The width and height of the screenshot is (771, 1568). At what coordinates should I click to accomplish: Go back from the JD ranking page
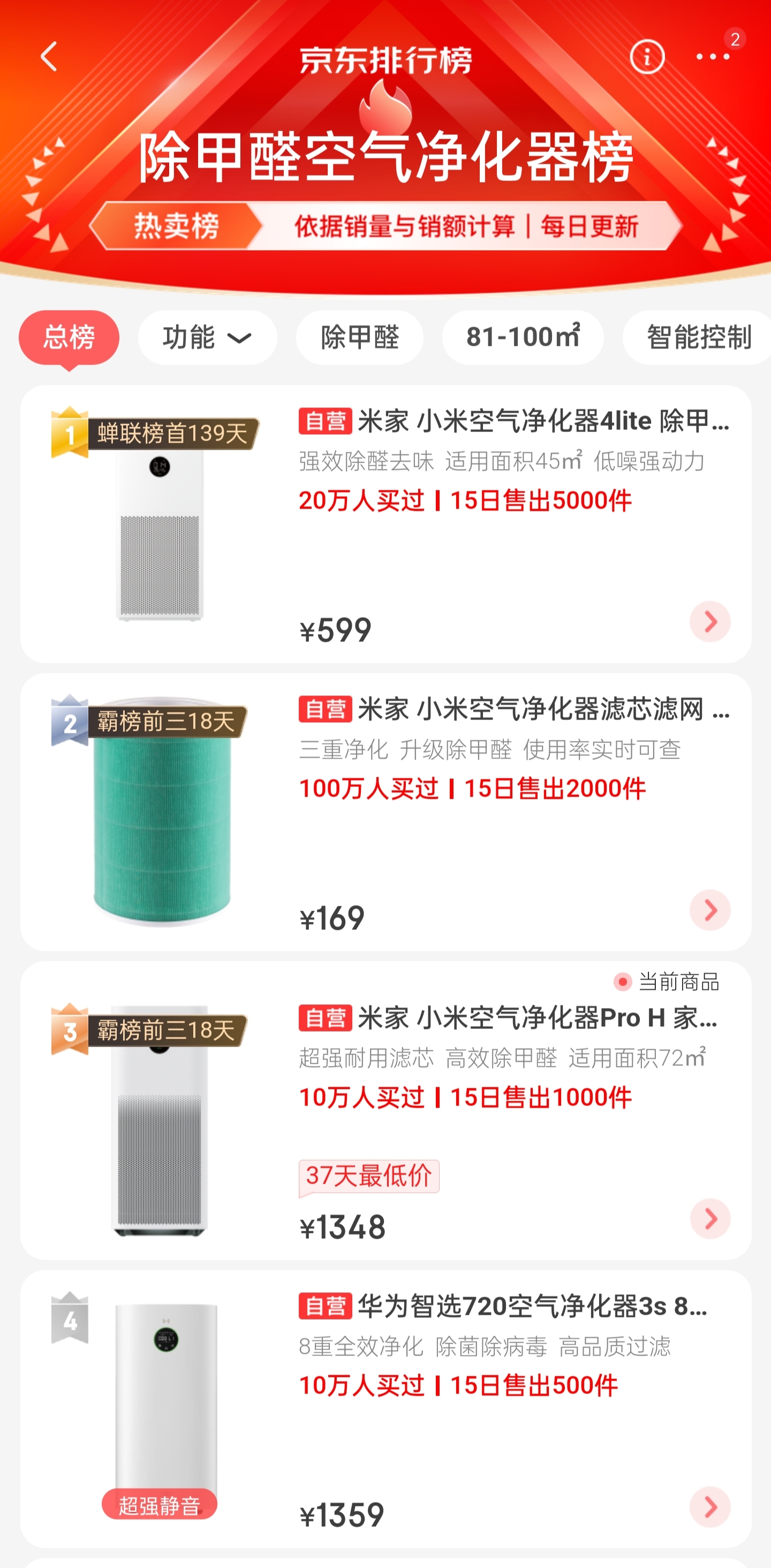coord(49,57)
